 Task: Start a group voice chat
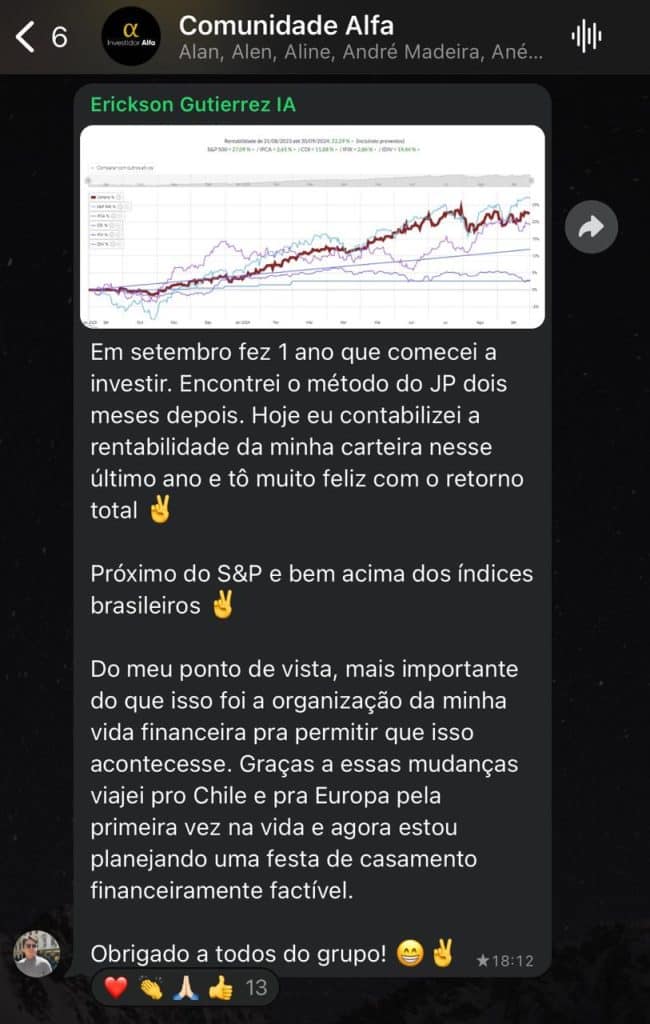[586, 37]
